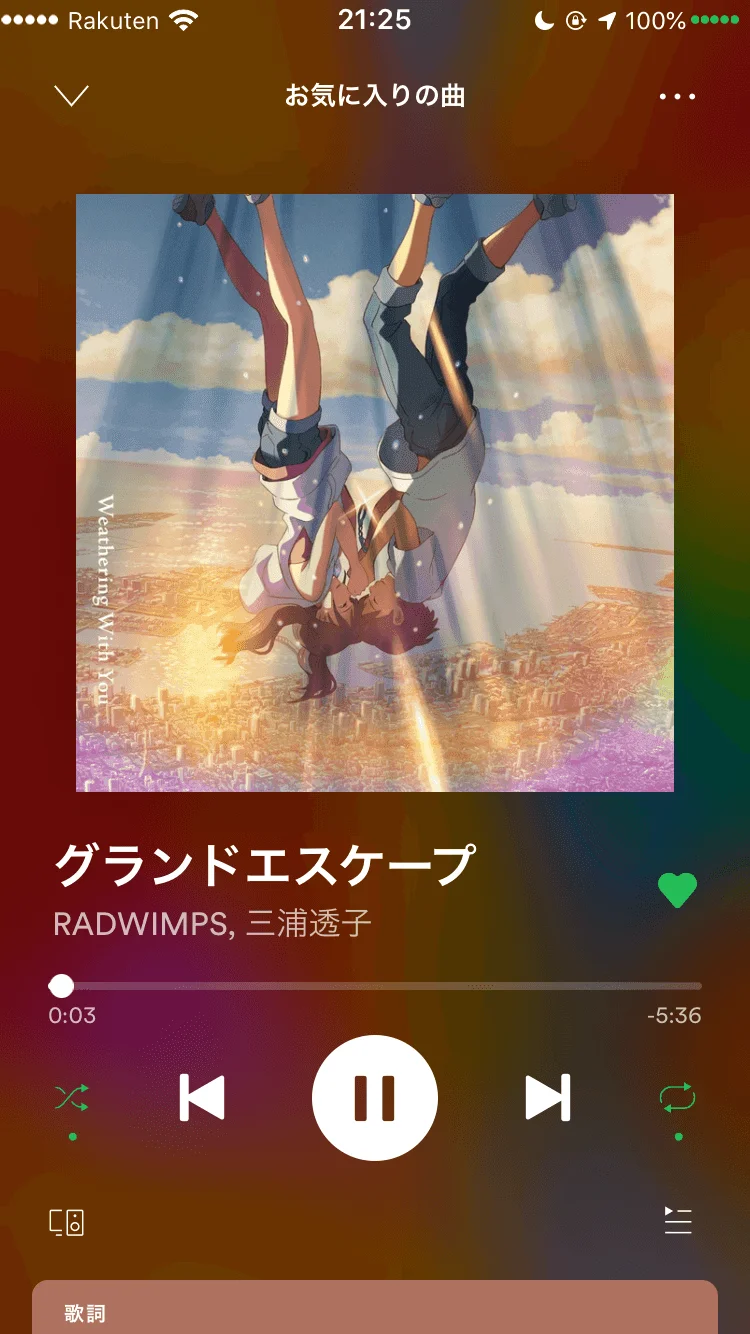Toggle shuffle mode off
This screenshot has width=750, height=1334.
(x=71, y=1098)
